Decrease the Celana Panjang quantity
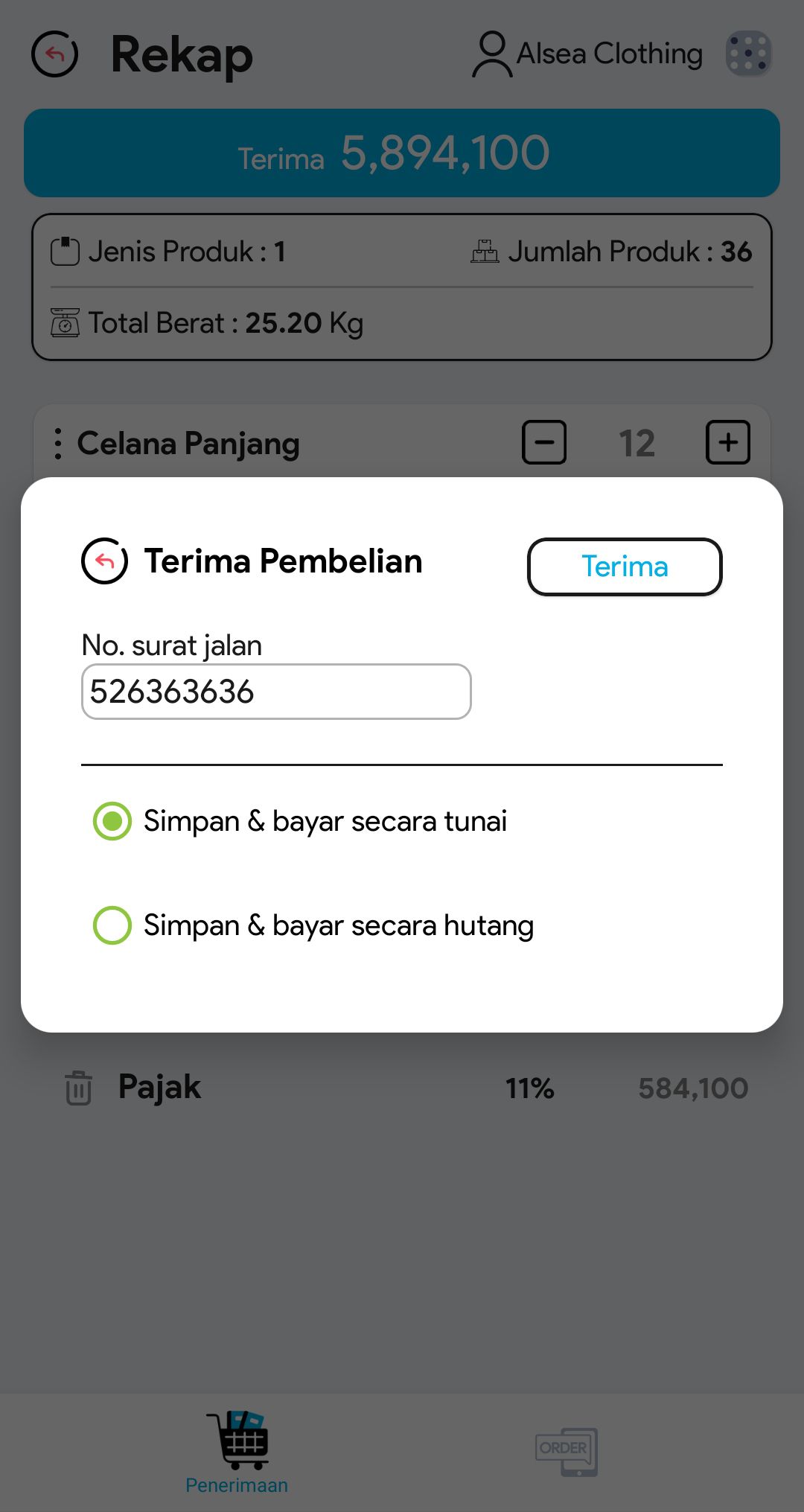 coord(543,442)
